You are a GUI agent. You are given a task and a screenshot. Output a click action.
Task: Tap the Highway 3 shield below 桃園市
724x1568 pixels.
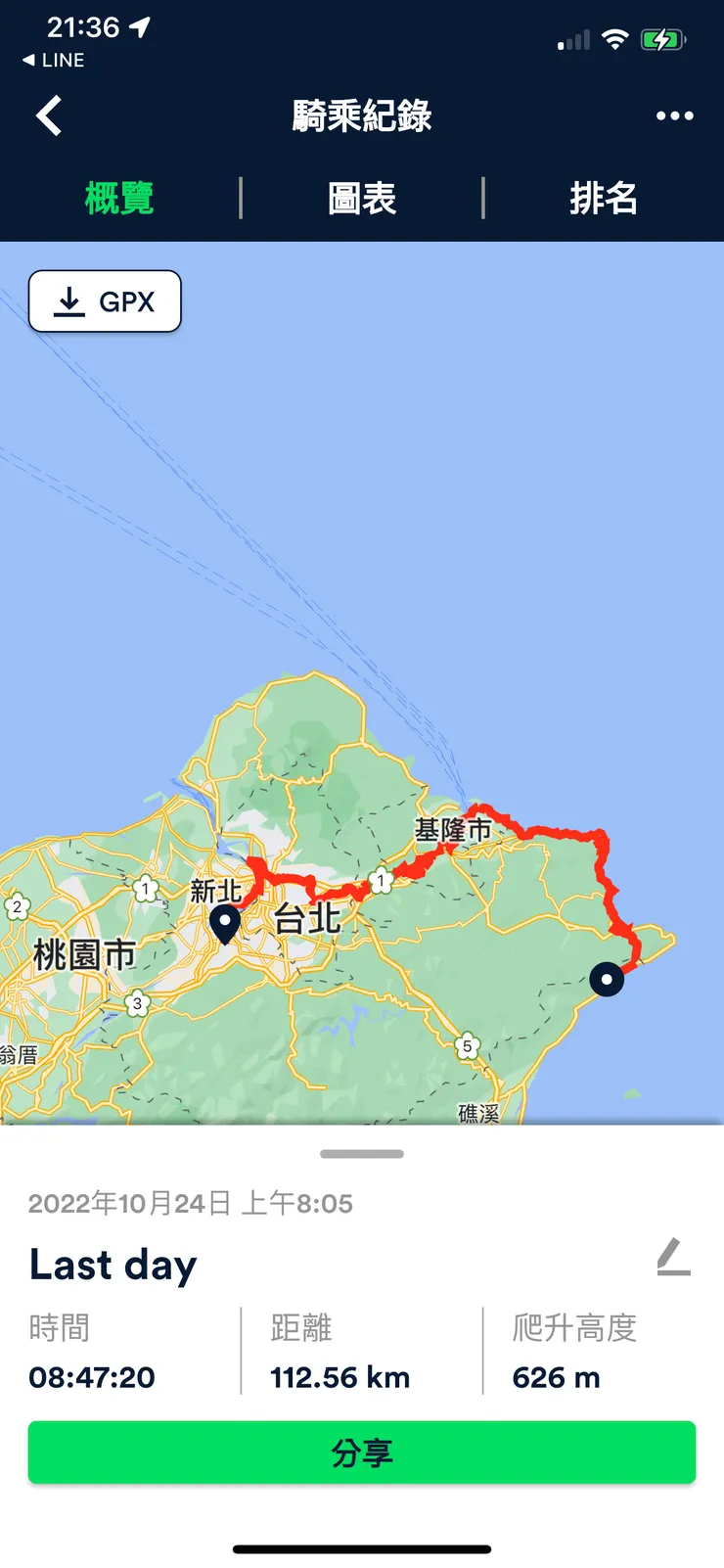[137, 1000]
